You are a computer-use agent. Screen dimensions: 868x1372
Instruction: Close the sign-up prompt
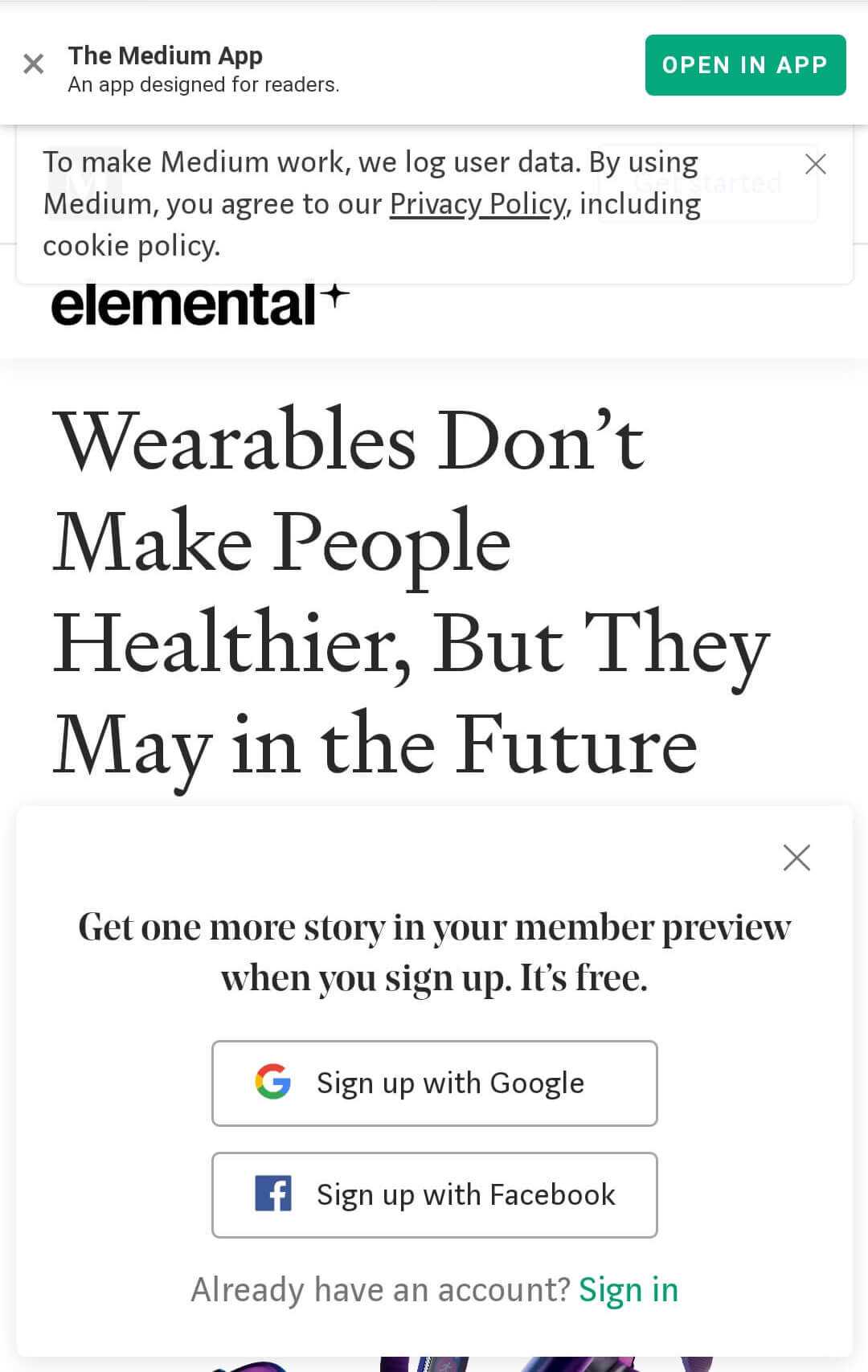(796, 858)
